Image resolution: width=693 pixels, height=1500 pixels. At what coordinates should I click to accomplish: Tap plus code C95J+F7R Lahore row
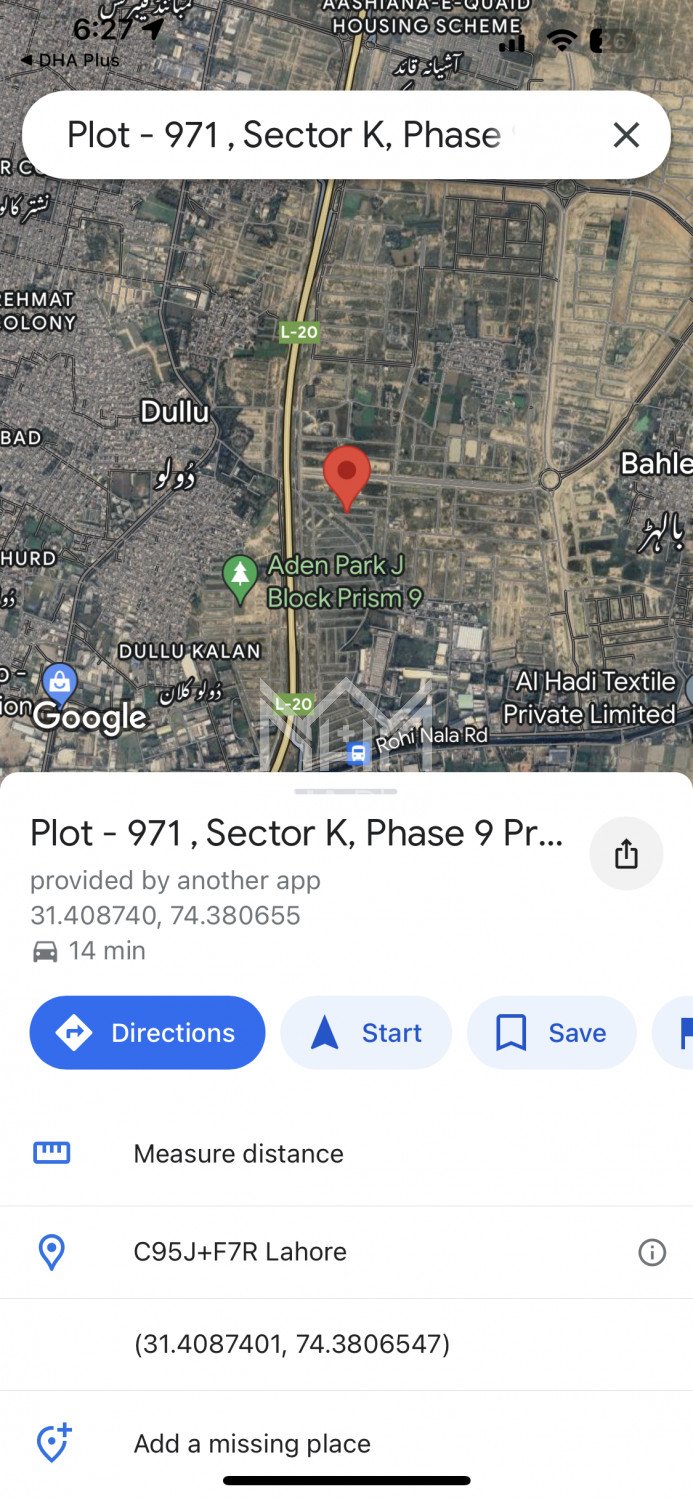pyautogui.click(x=240, y=1252)
